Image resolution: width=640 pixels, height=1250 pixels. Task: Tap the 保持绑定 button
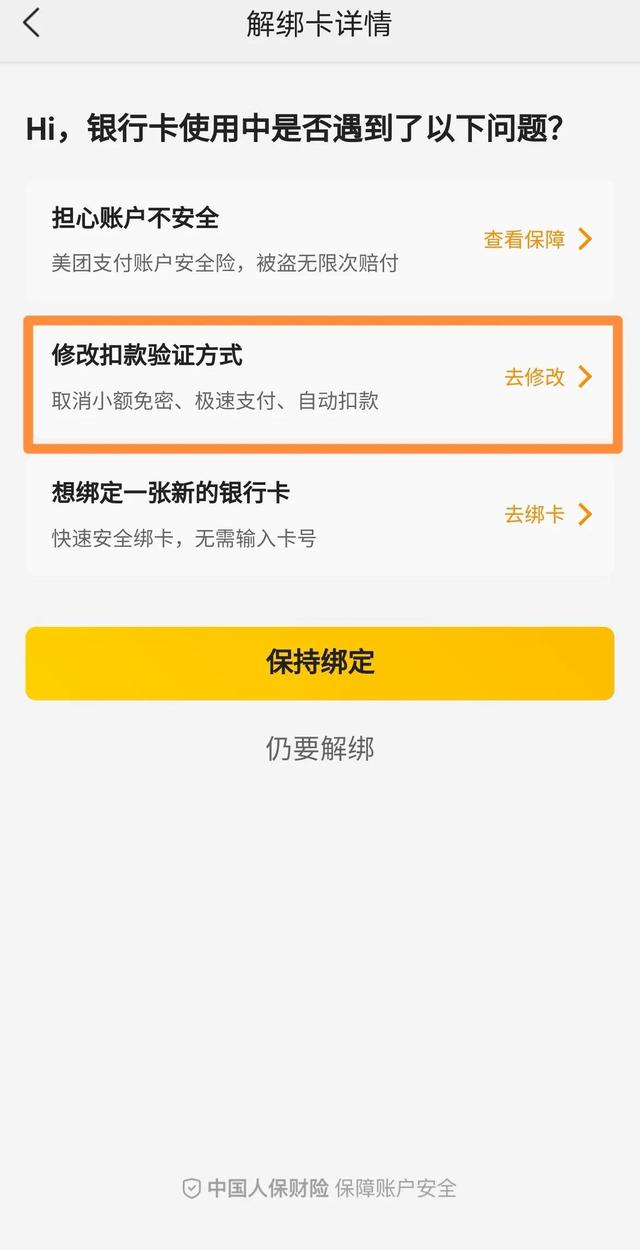320,662
